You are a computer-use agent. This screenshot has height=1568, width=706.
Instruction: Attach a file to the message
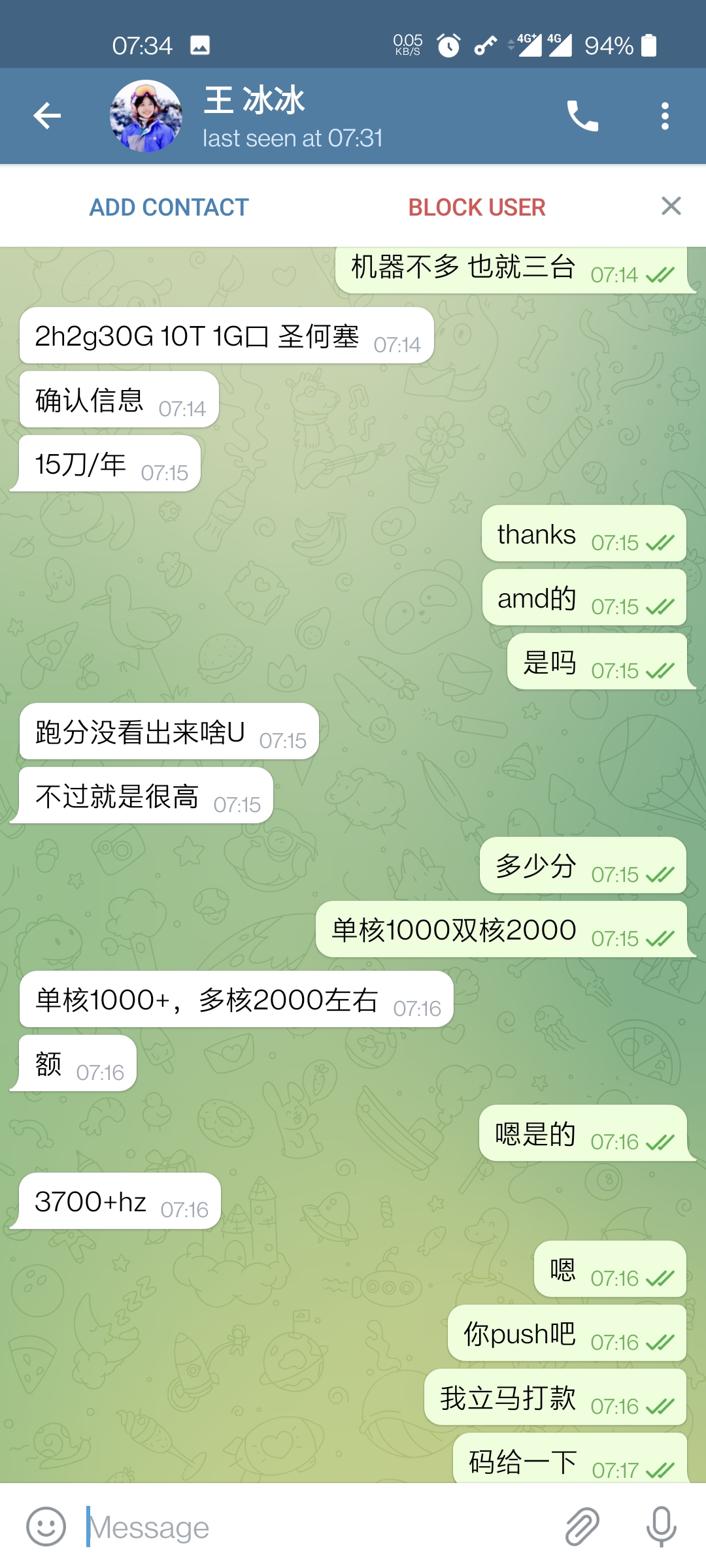coord(582,1527)
